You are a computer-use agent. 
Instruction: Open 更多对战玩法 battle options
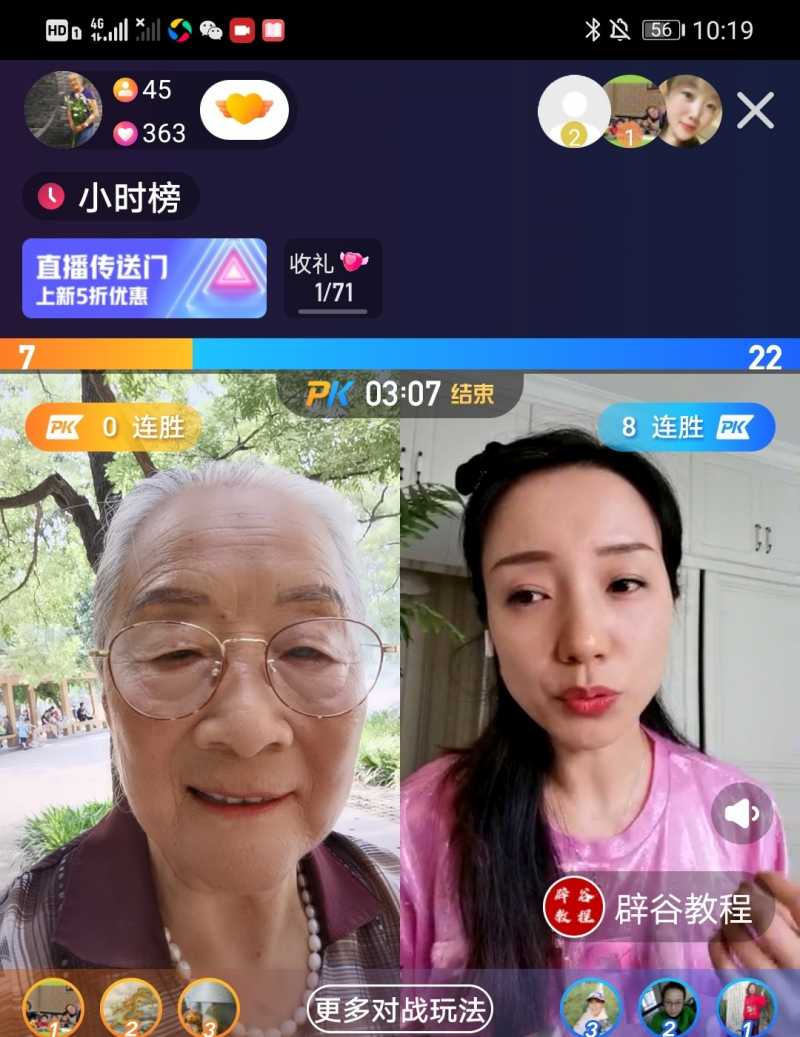(400, 1011)
